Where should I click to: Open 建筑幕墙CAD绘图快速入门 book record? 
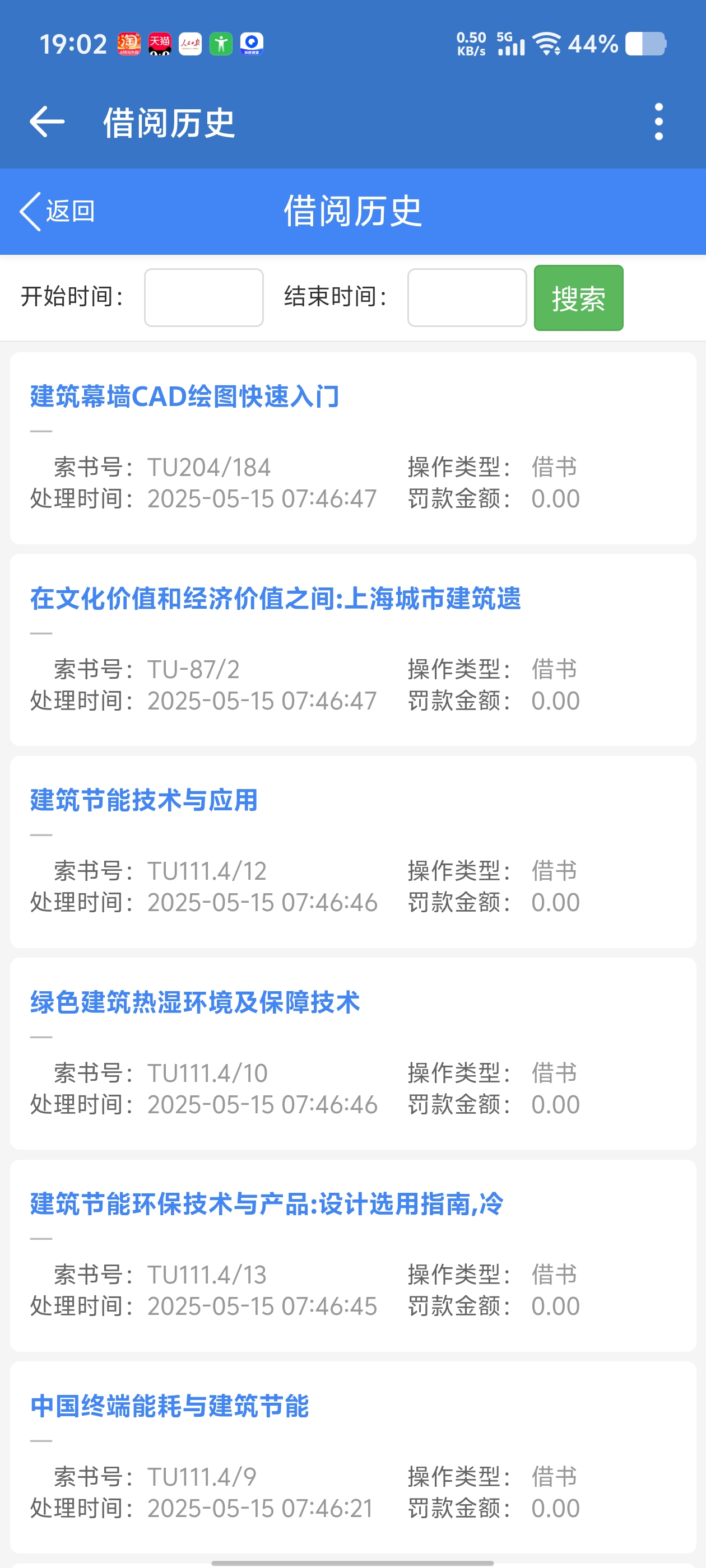click(184, 397)
